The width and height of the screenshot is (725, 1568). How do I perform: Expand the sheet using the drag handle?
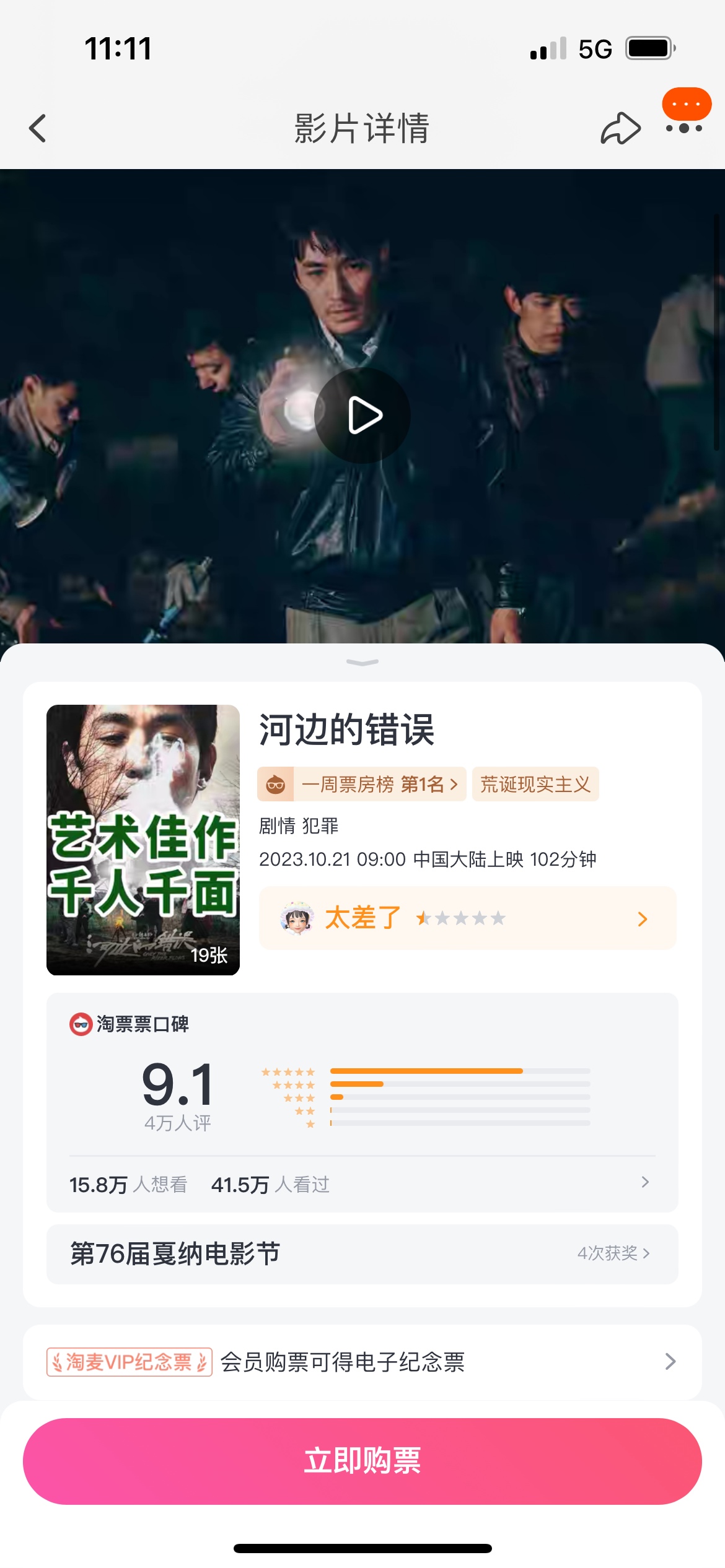point(362,663)
